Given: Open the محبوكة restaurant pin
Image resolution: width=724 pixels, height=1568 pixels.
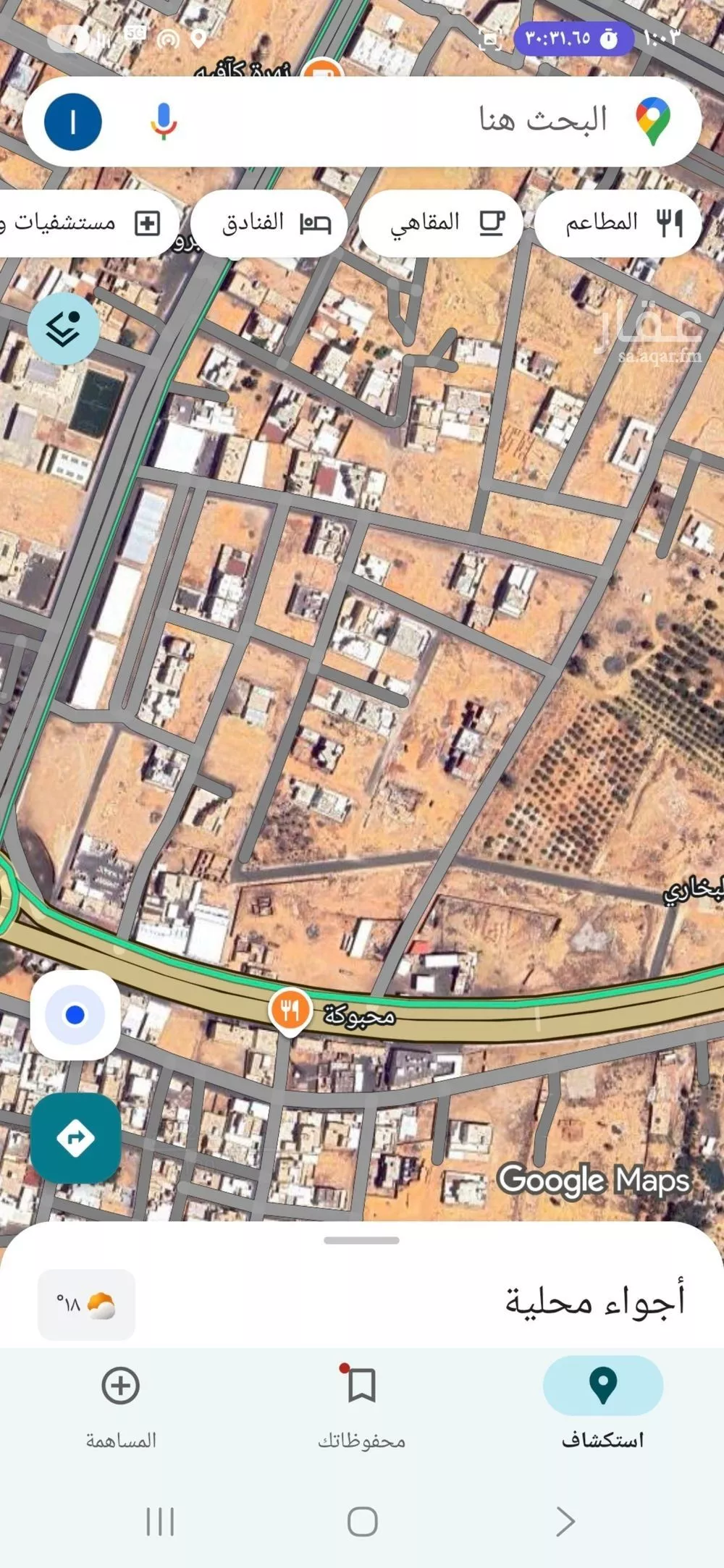Looking at the screenshot, I should tap(290, 1009).
